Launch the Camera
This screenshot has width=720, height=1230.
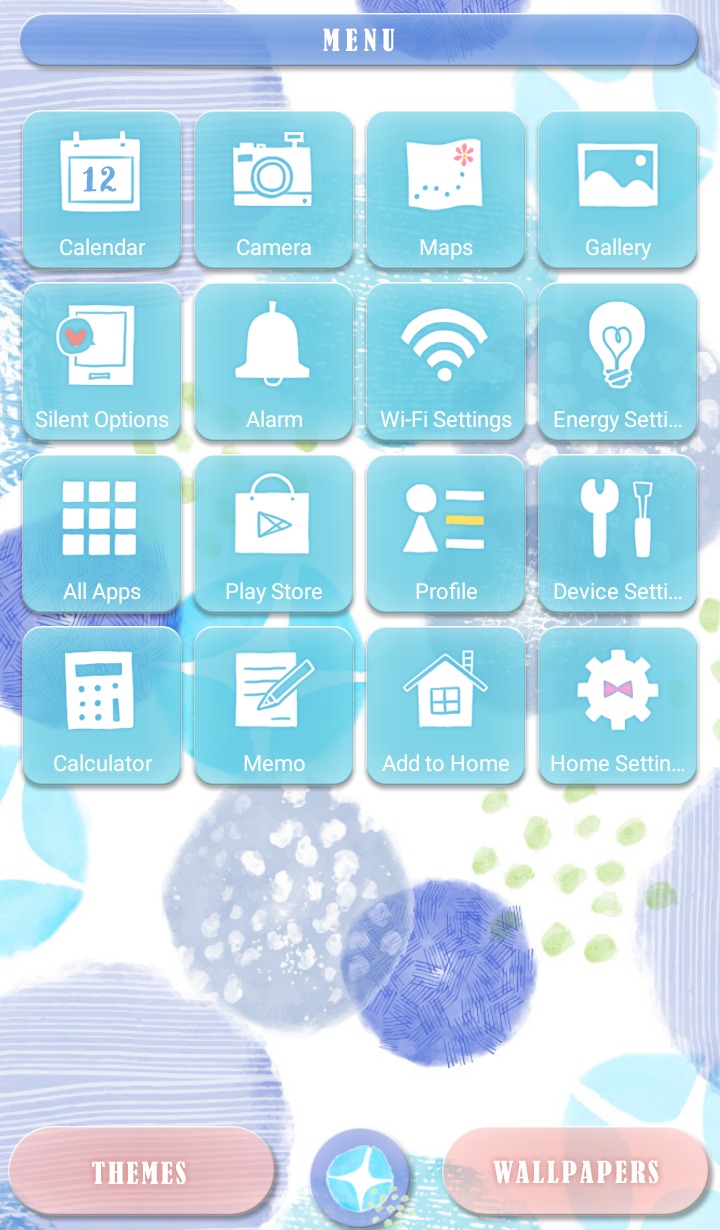click(274, 190)
